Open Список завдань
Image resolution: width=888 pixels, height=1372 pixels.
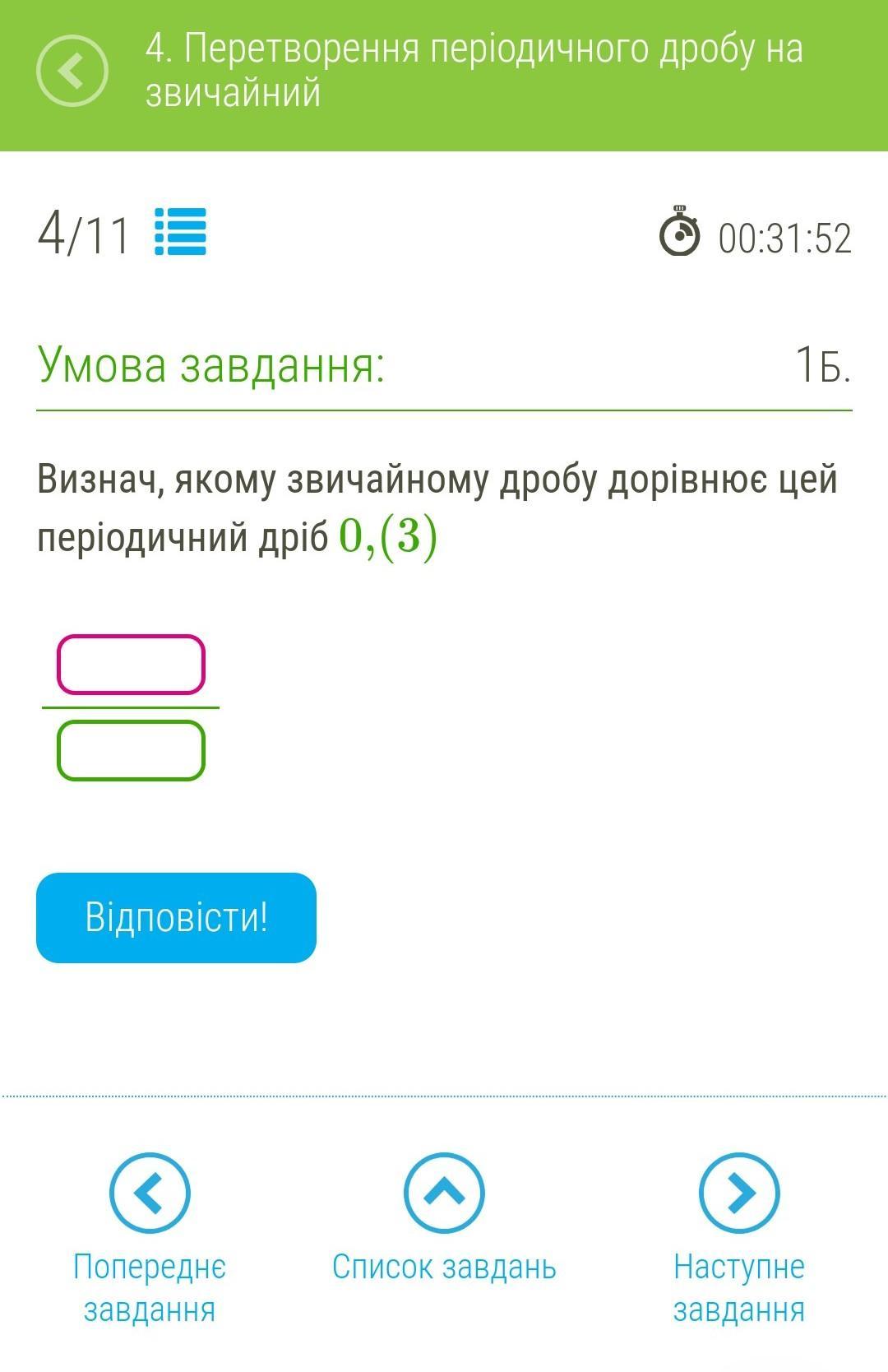tap(444, 1194)
